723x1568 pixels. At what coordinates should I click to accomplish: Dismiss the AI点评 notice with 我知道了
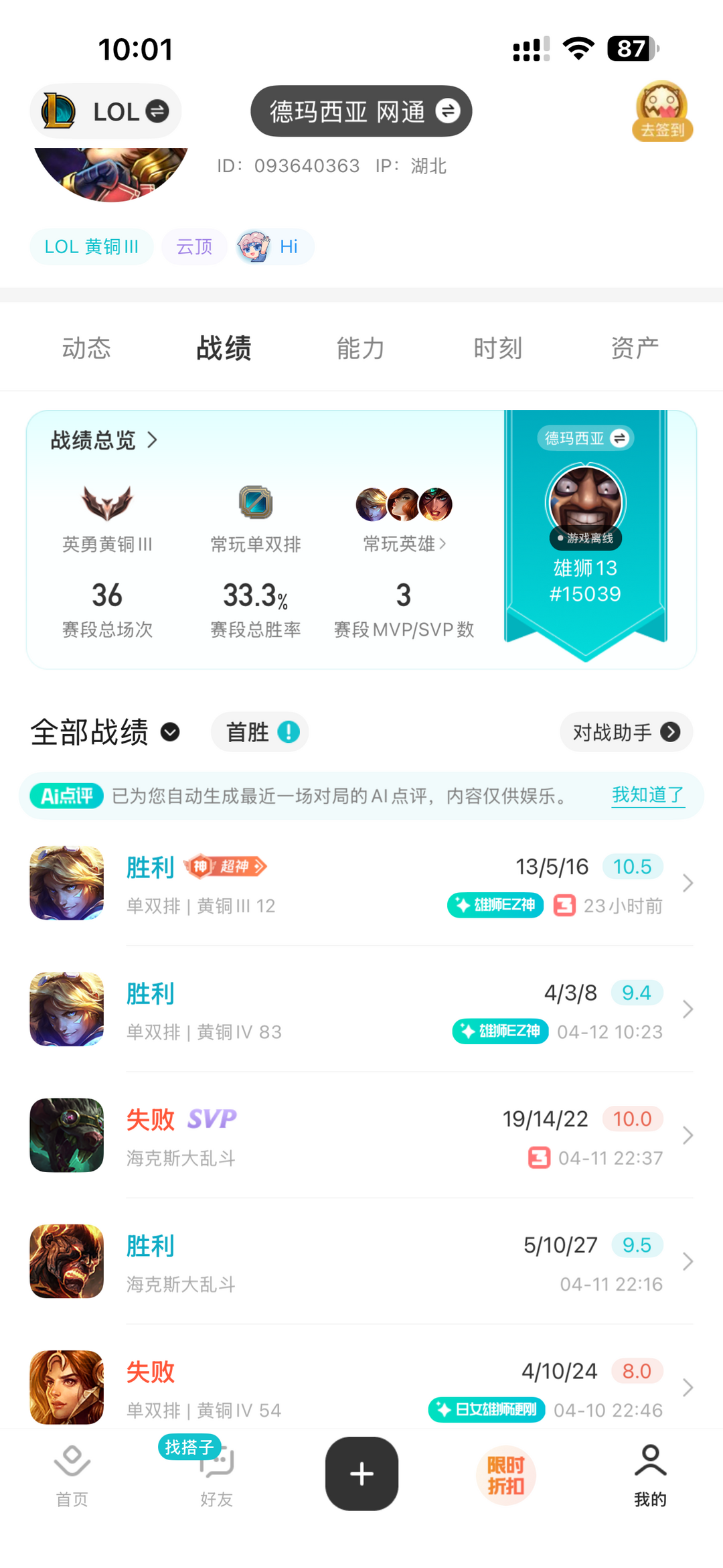click(x=647, y=795)
